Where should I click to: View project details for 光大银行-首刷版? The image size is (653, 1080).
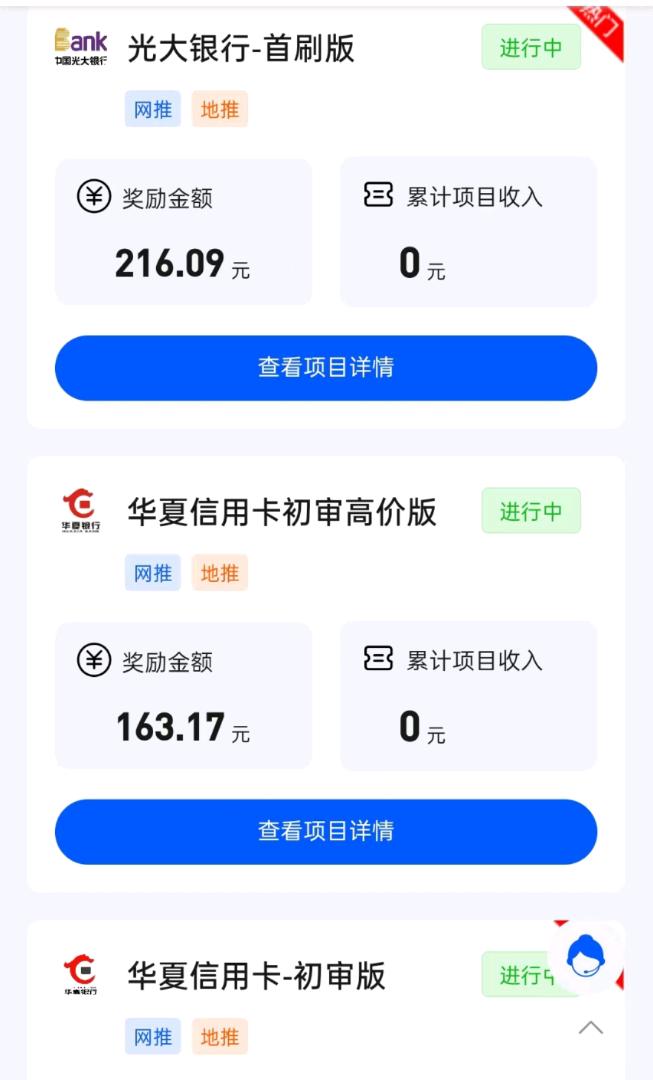pos(326,368)
